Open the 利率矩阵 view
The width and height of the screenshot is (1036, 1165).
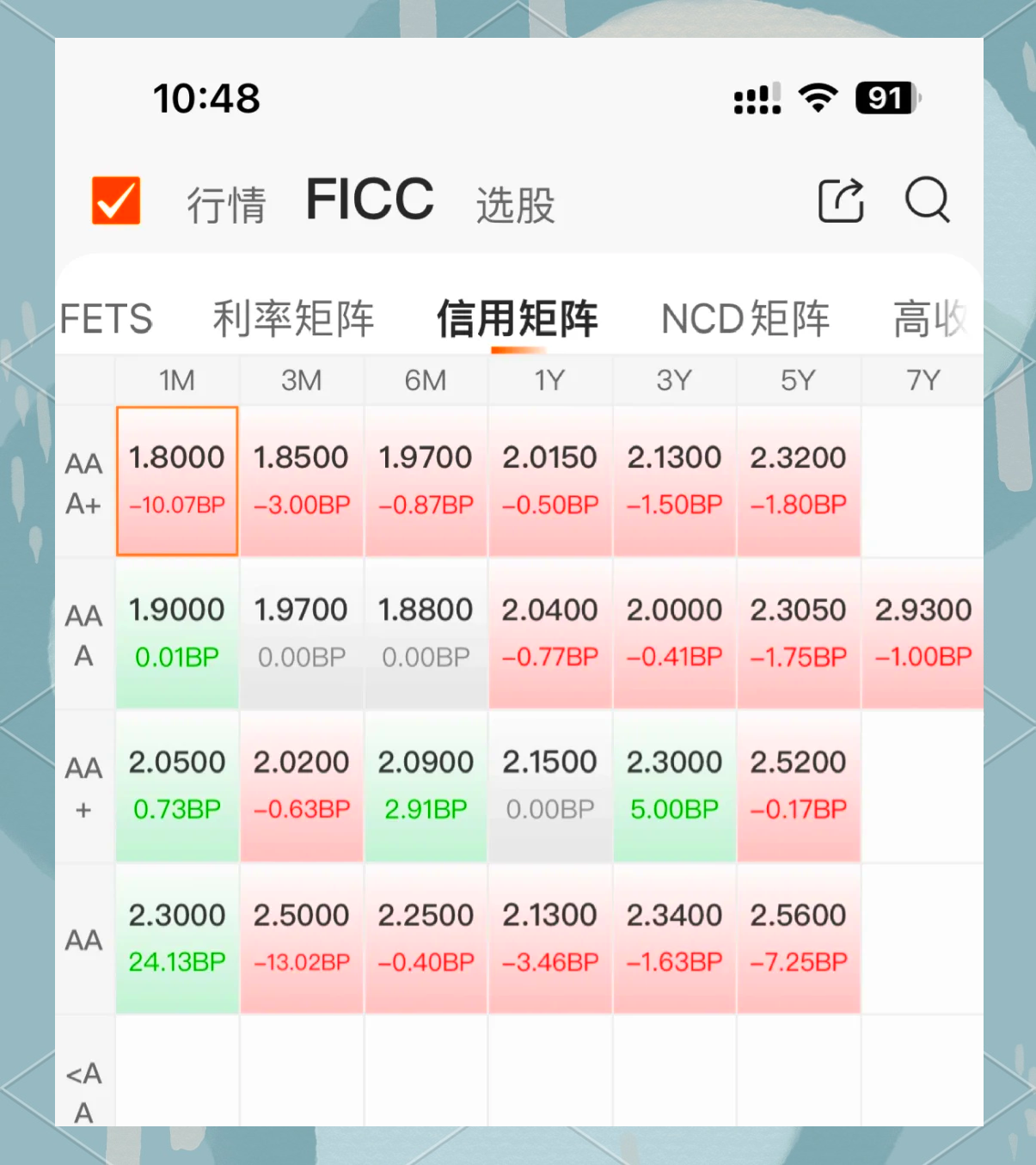click(x=292, y=318)
